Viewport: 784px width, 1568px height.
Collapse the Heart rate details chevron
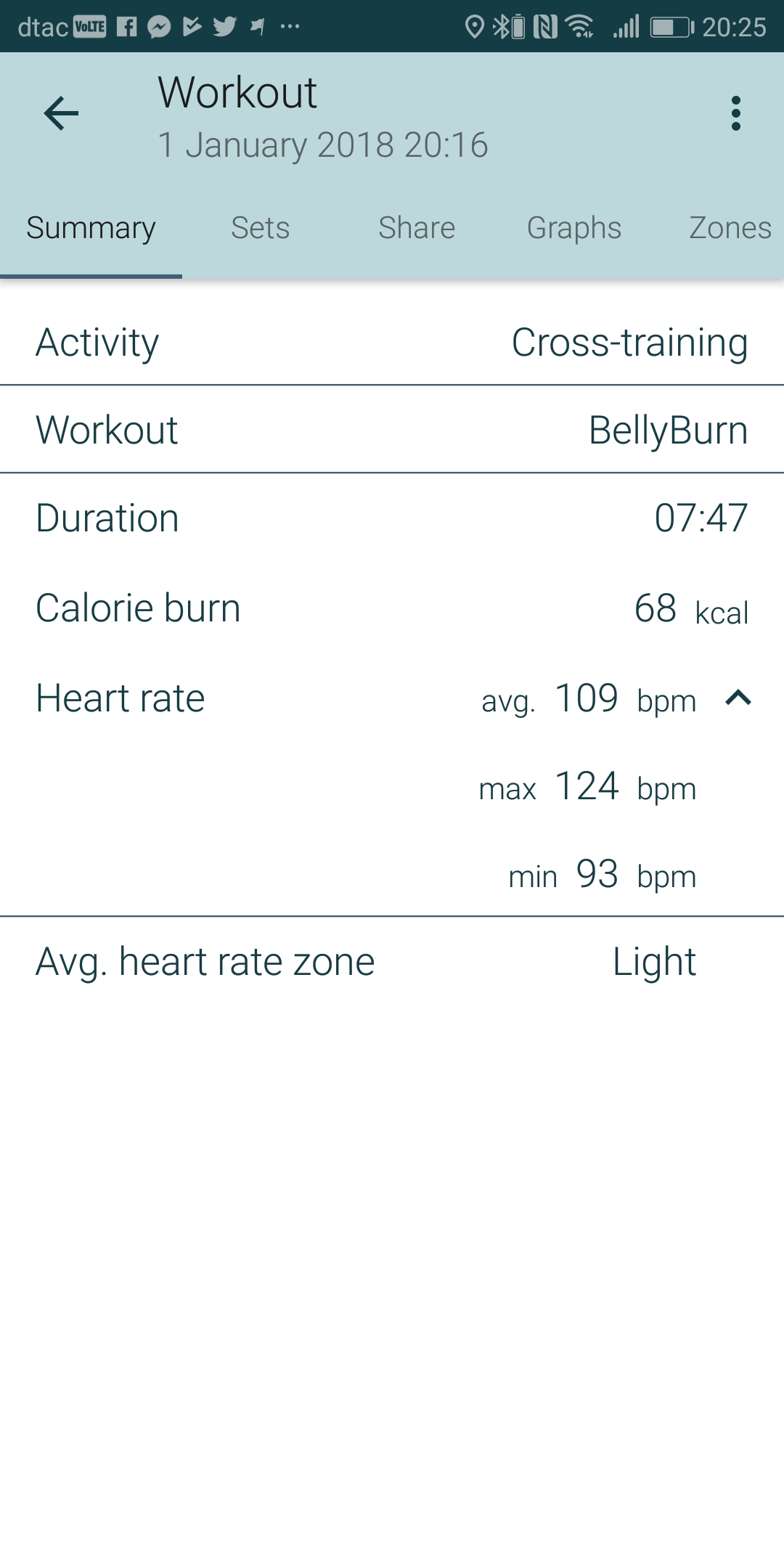pos(738,698)
